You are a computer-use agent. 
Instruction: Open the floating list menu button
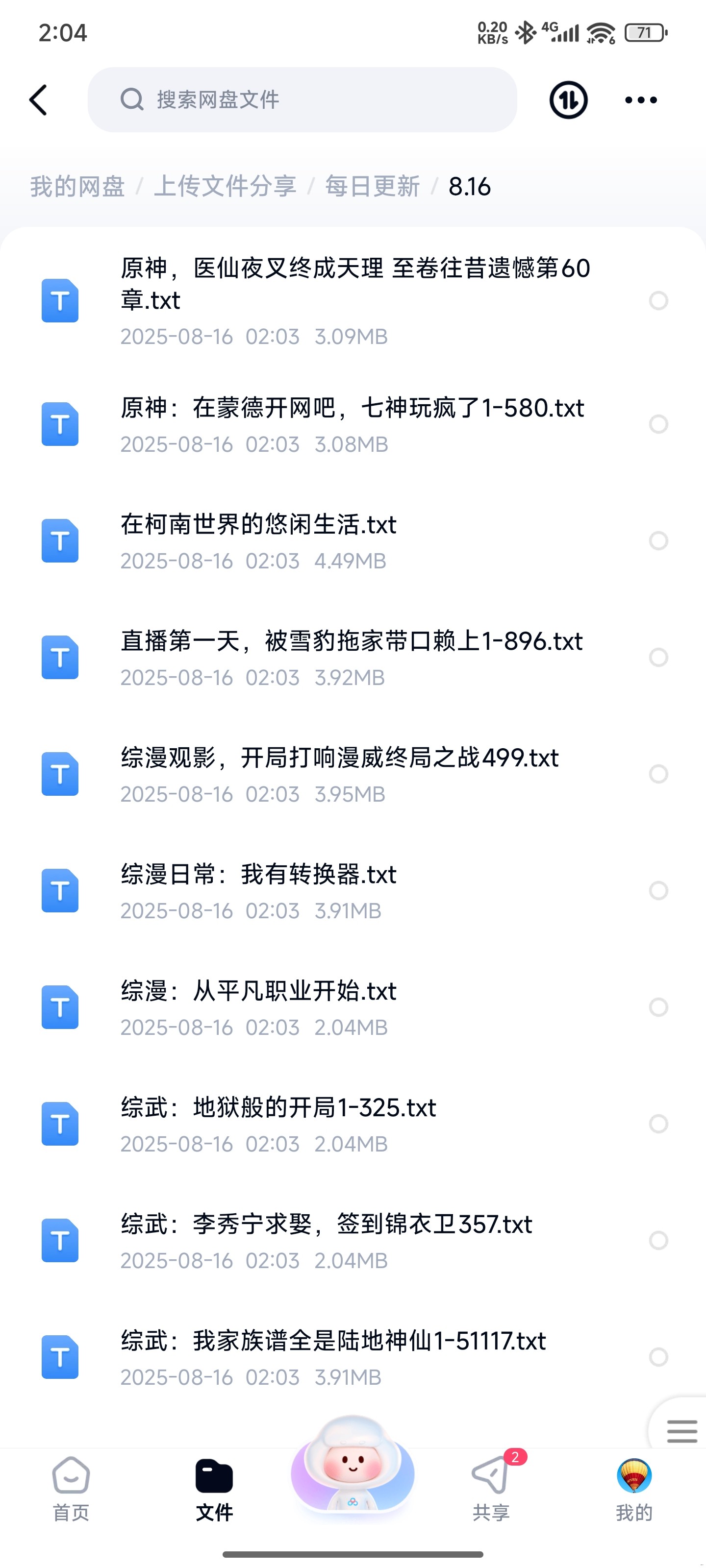tap(681, 1430)
